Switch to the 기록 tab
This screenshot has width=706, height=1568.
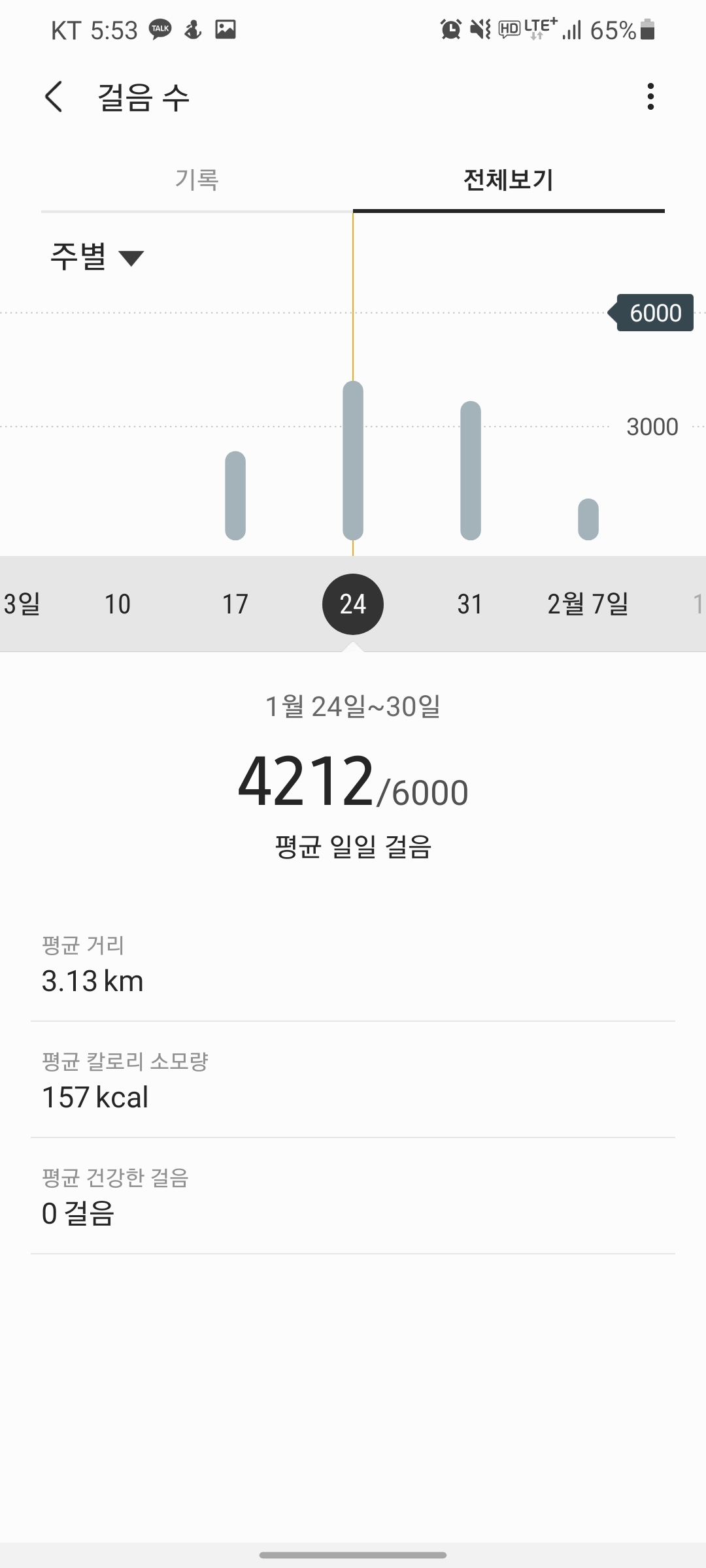[x=197, y=180]
